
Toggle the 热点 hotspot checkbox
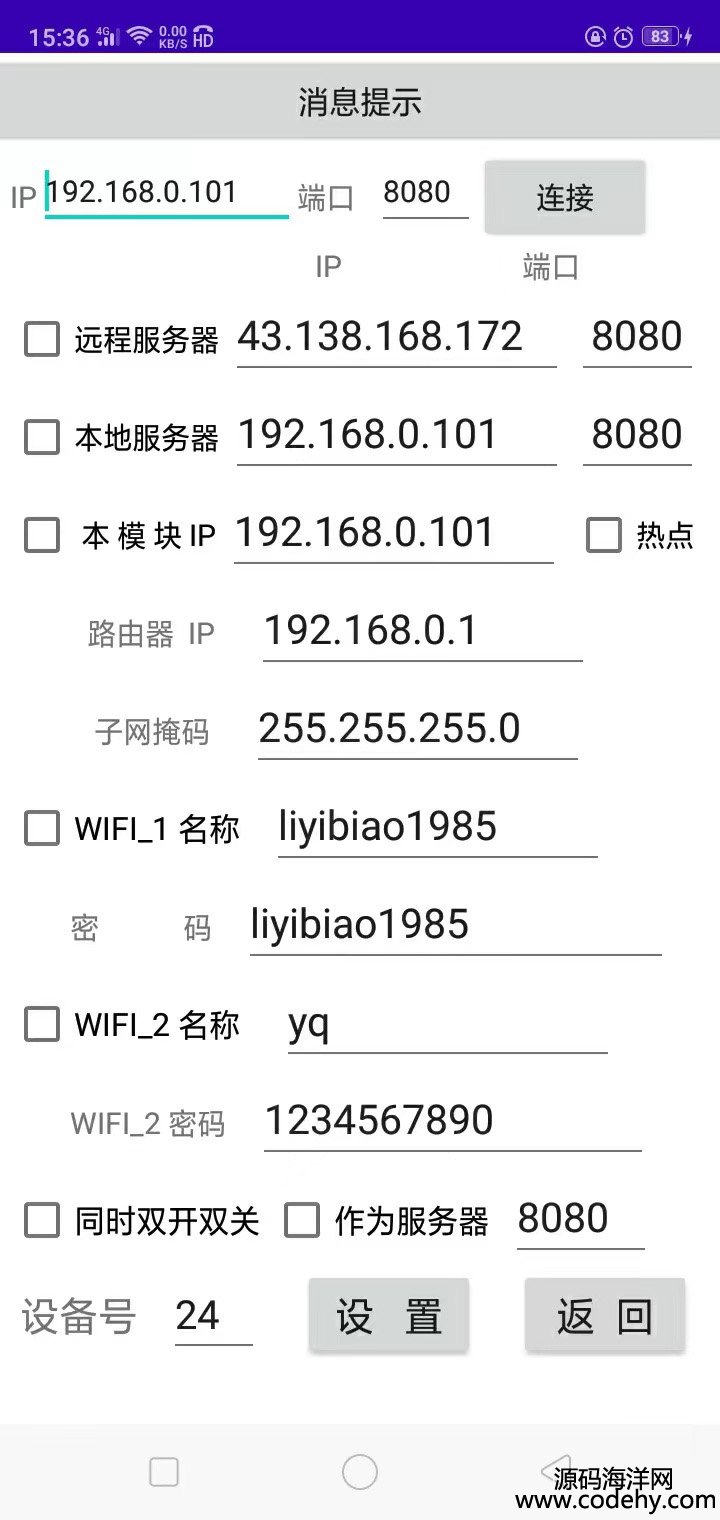coord(604,535)
